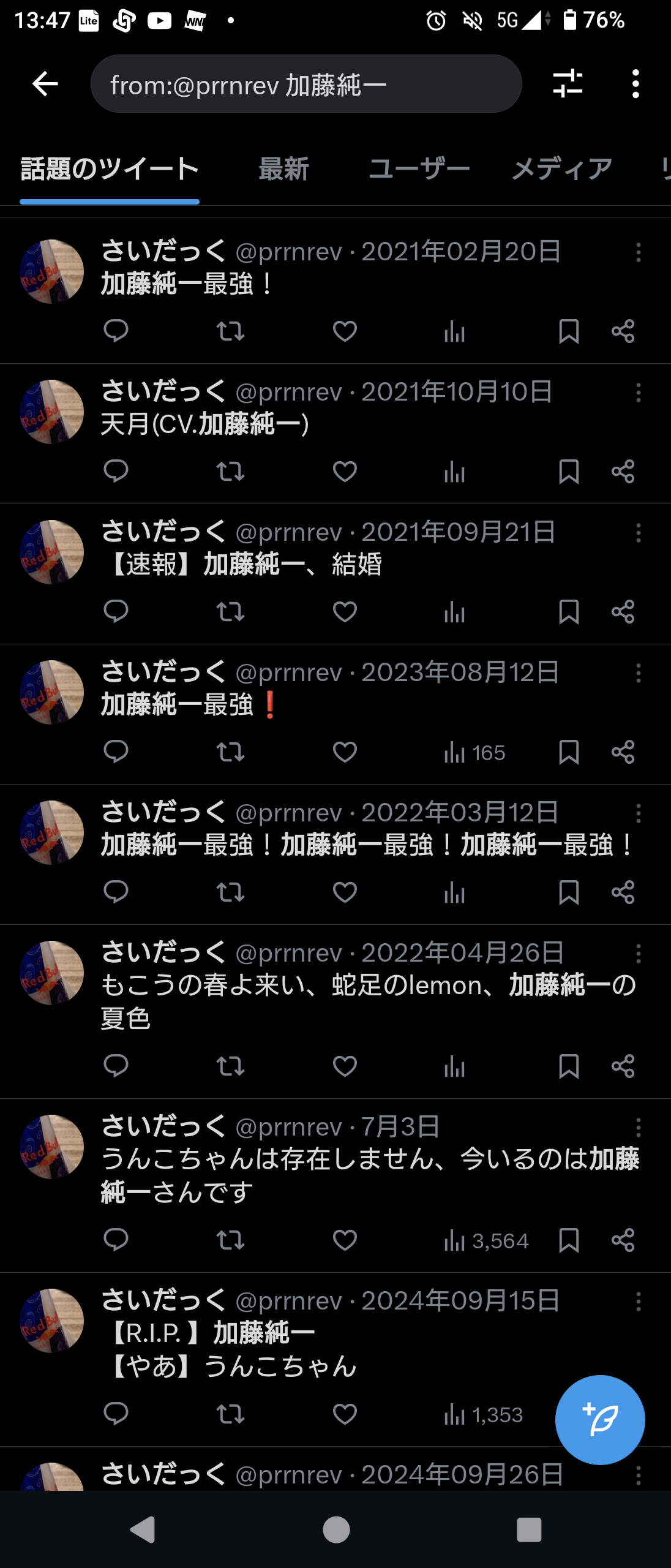Viewport: 671px width, 1568px height.
Task: Open the search filter settings
Action: 568,84
